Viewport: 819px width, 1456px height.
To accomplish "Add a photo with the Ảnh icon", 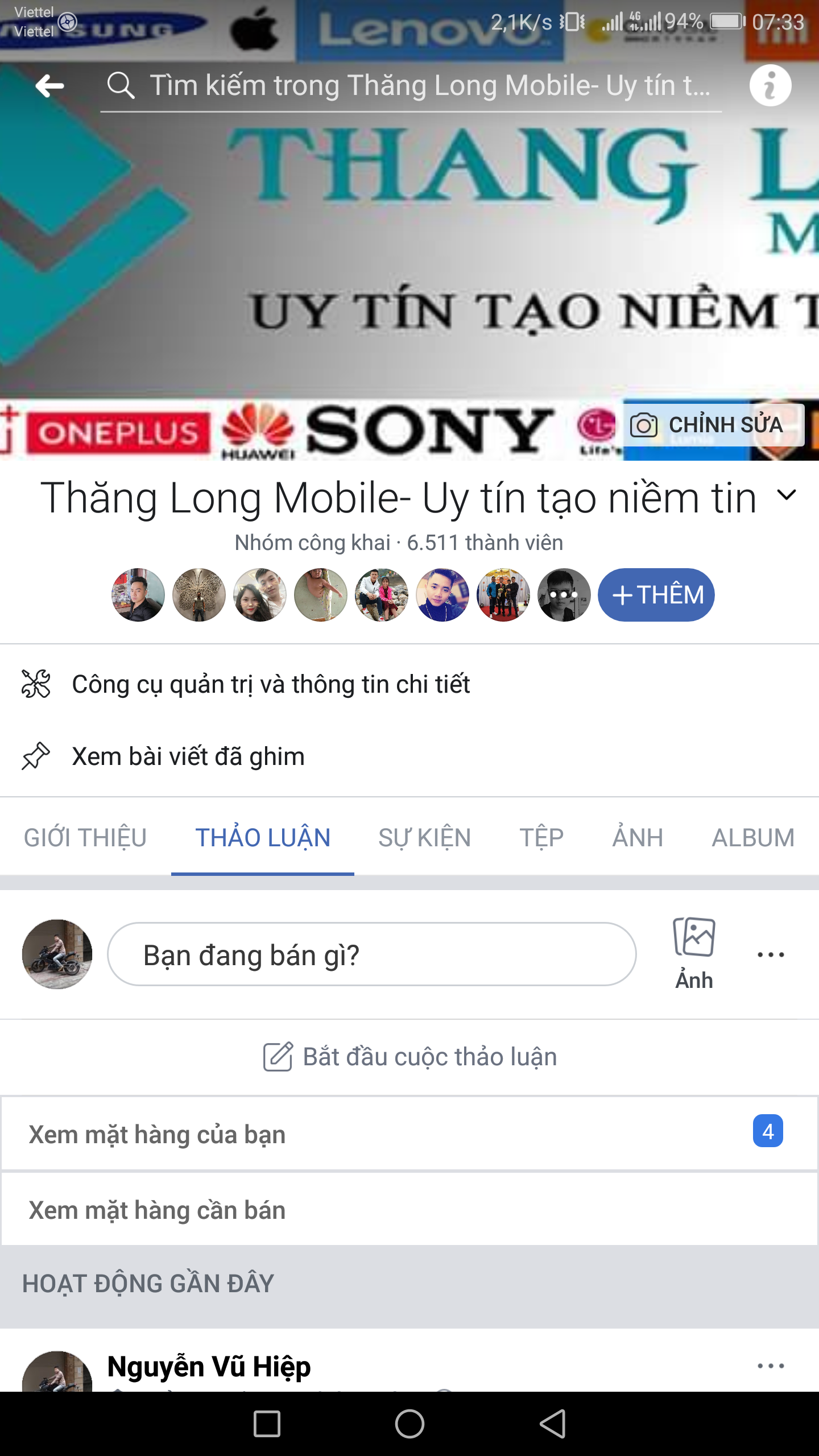I will coord(694,953).
